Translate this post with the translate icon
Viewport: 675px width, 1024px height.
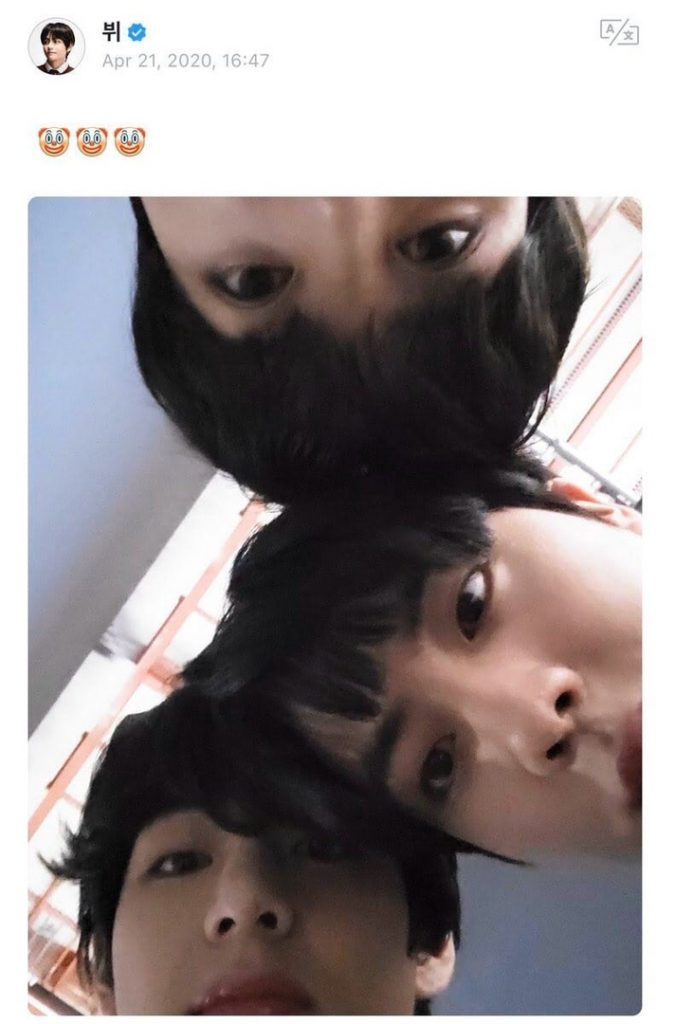tap(619, 32)
